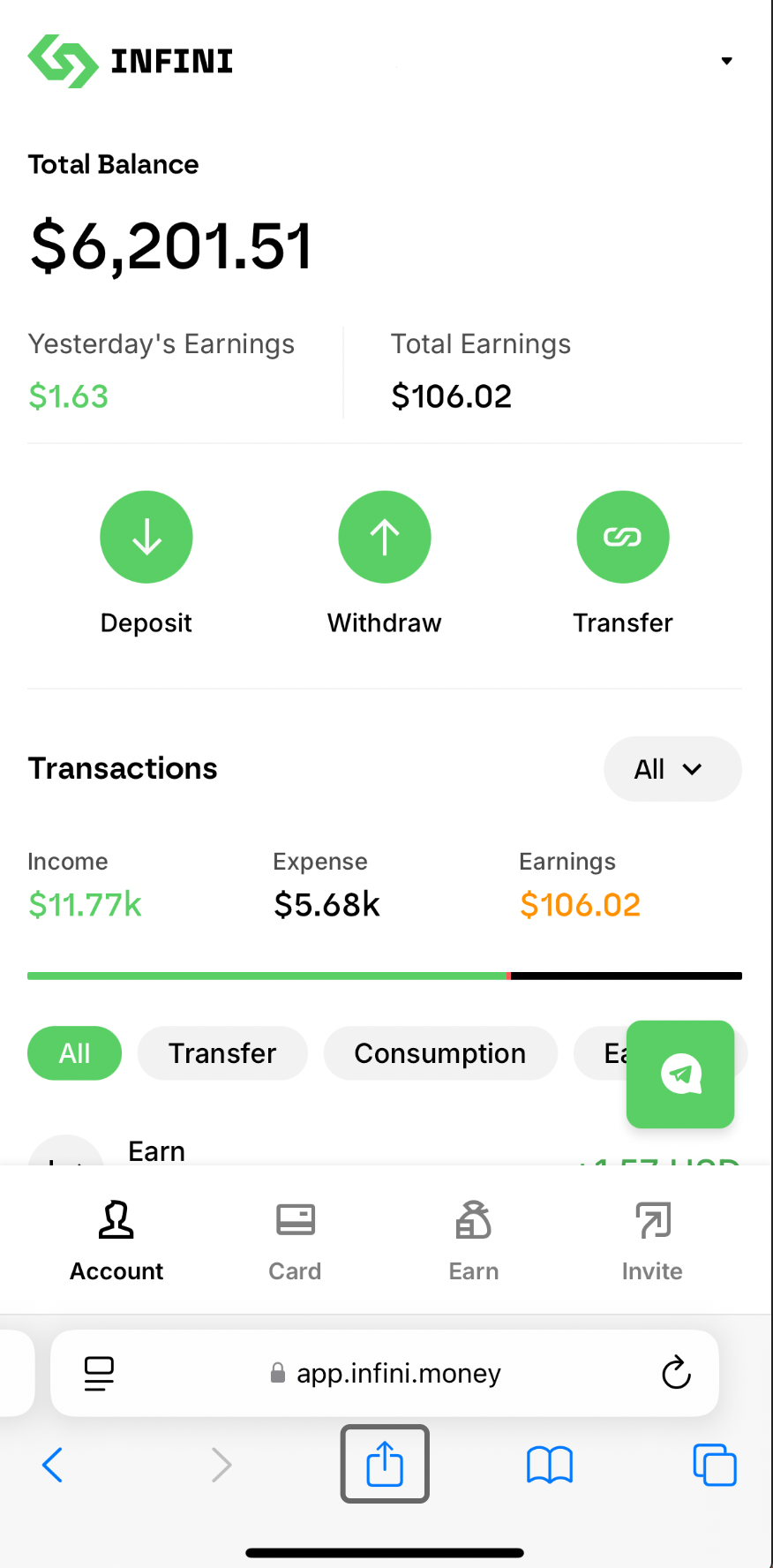
Task: Select the All filter chip
Action: (75, 1053)
